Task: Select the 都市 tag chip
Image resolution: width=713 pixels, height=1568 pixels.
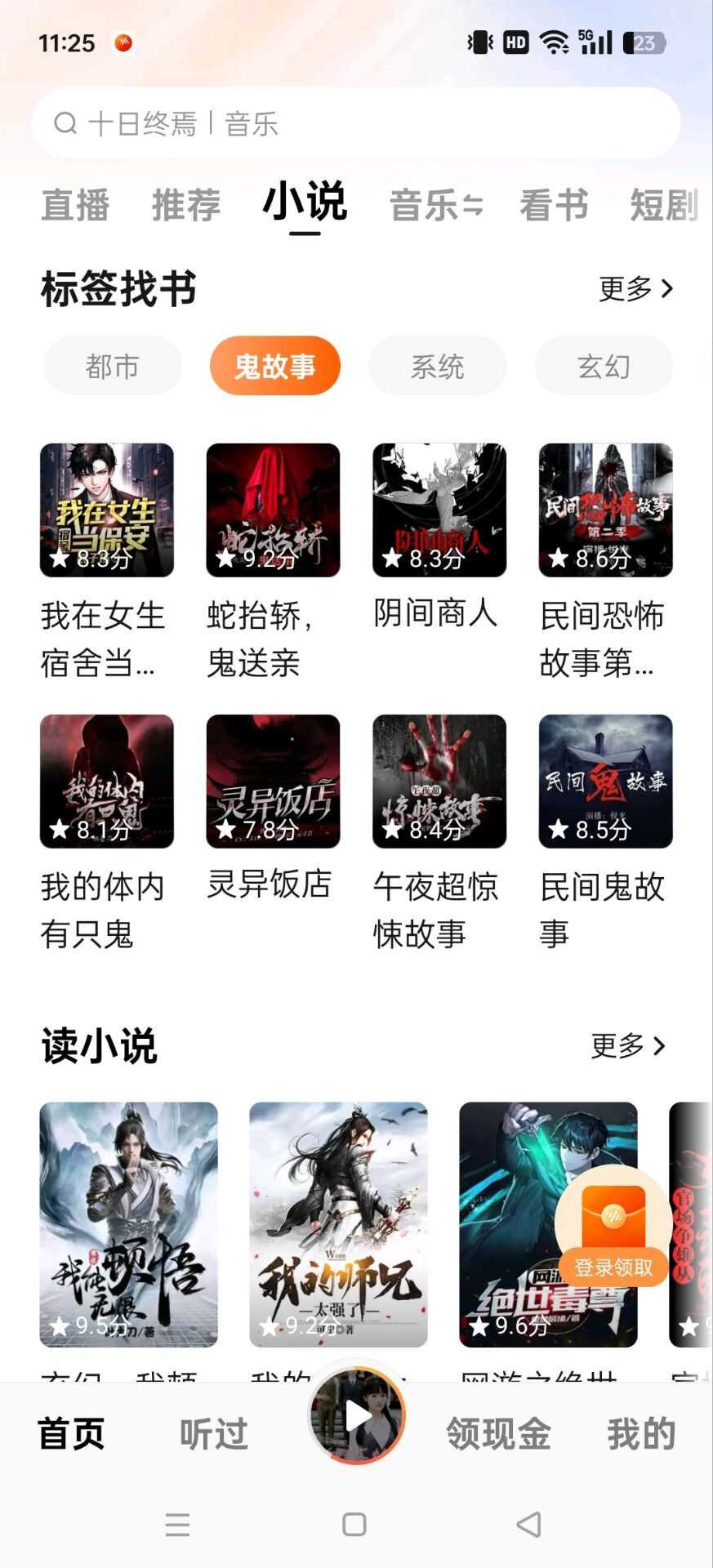Action: (113, 366)
